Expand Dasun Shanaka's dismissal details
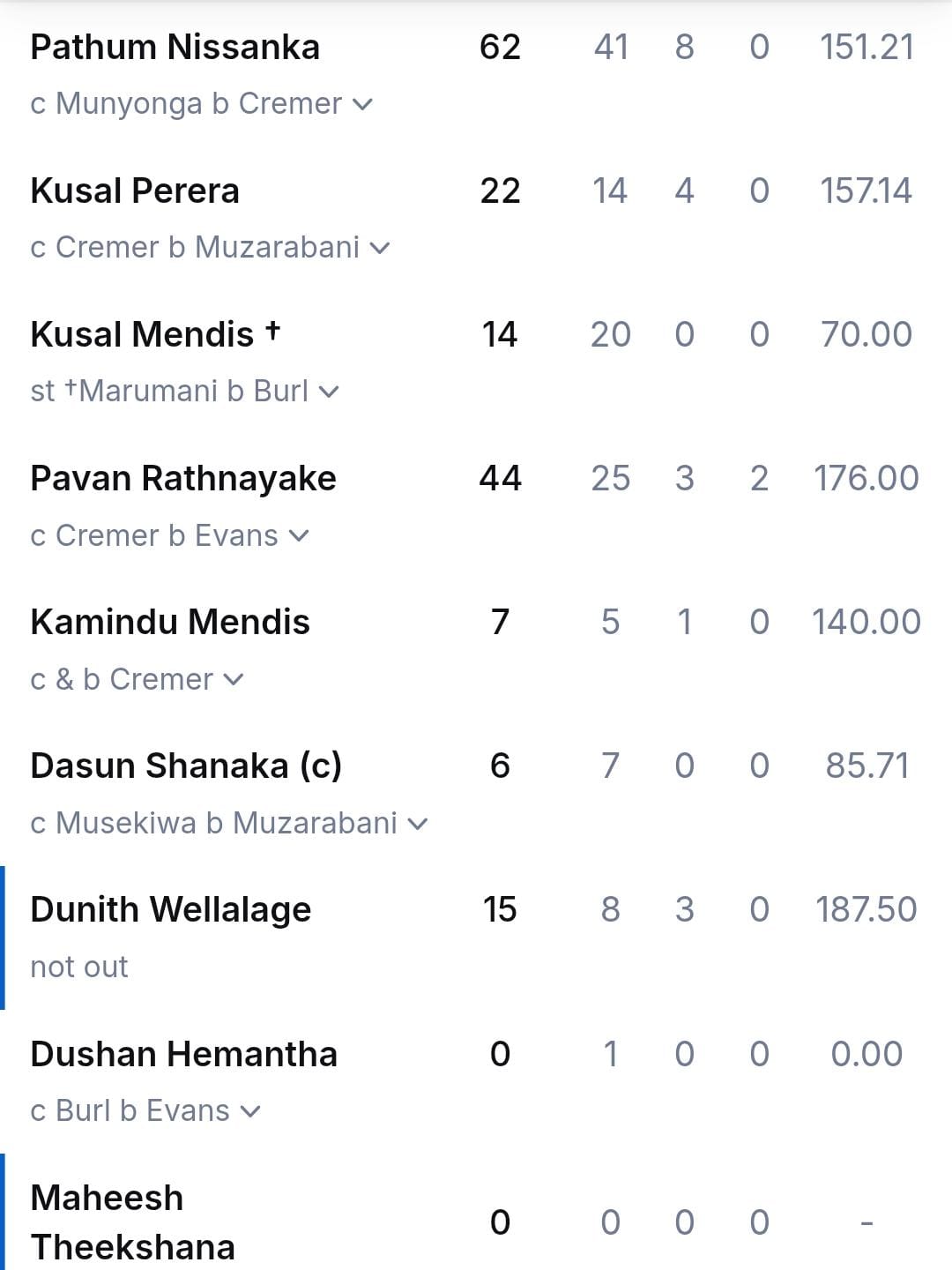The image size is (952, 1270). (x=418, y=824)
